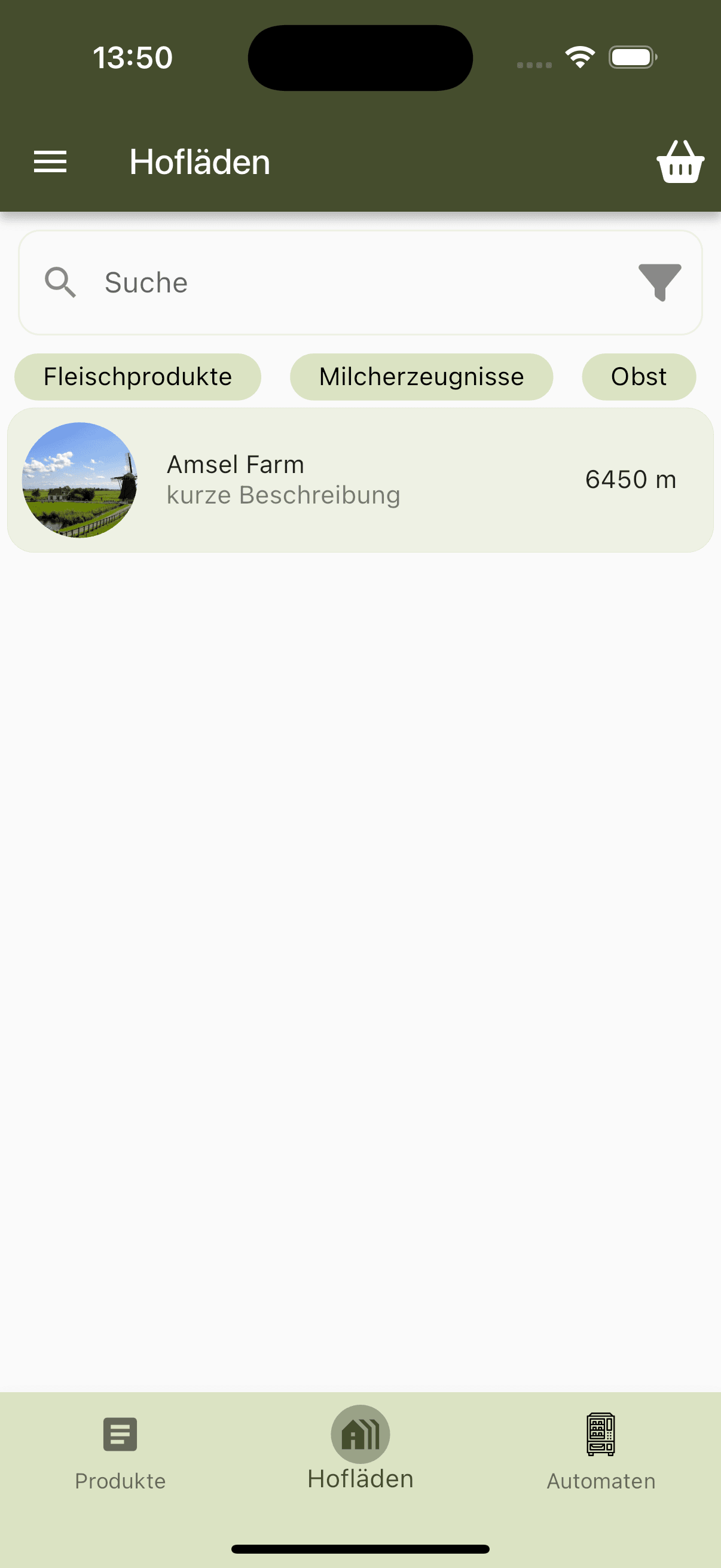
Task: Switch to the Automaten tab
Action: (601, 1461)
